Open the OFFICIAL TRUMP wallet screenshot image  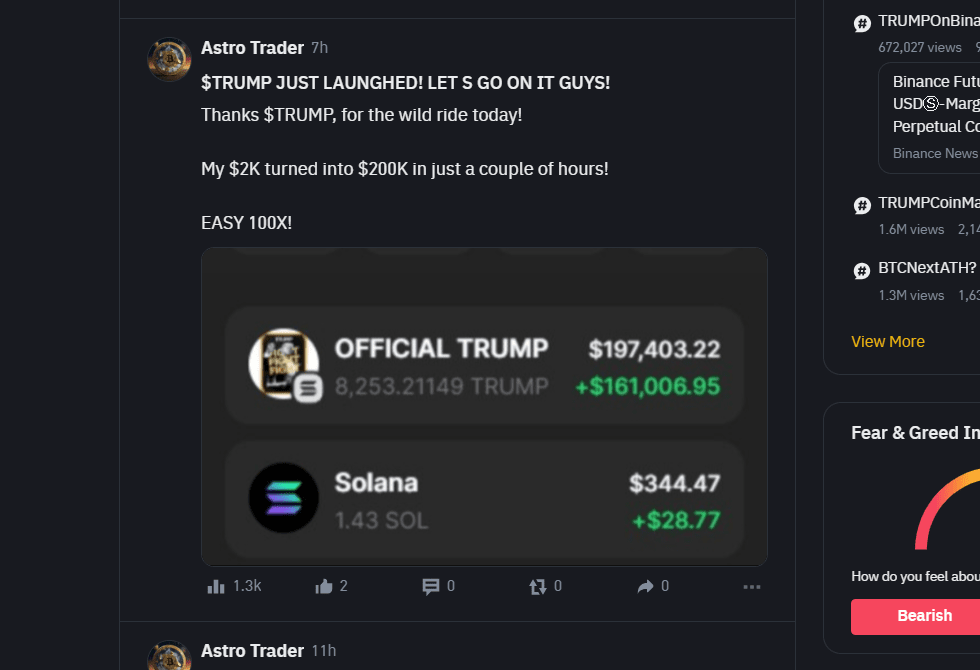click(484, 407)
